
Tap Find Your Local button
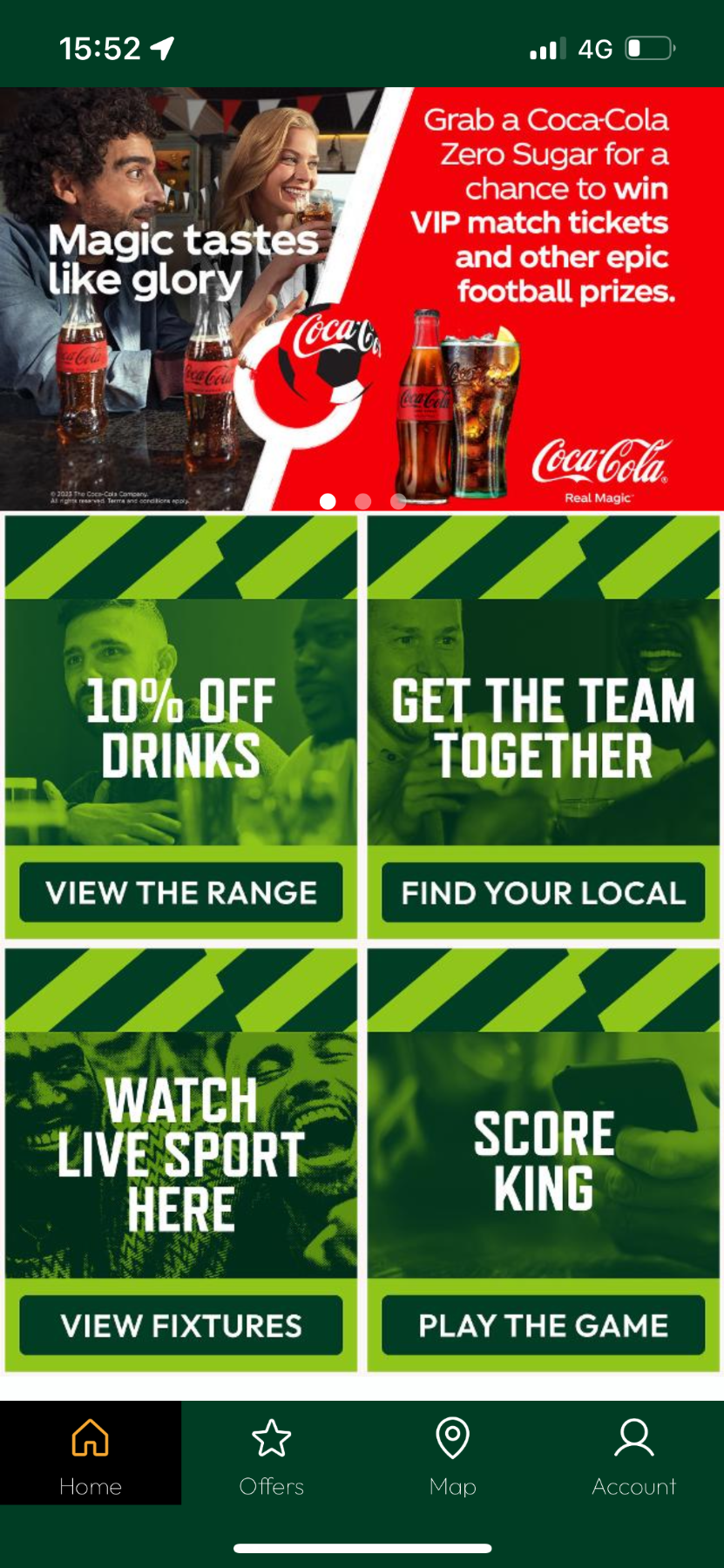[x=543, y=892]
